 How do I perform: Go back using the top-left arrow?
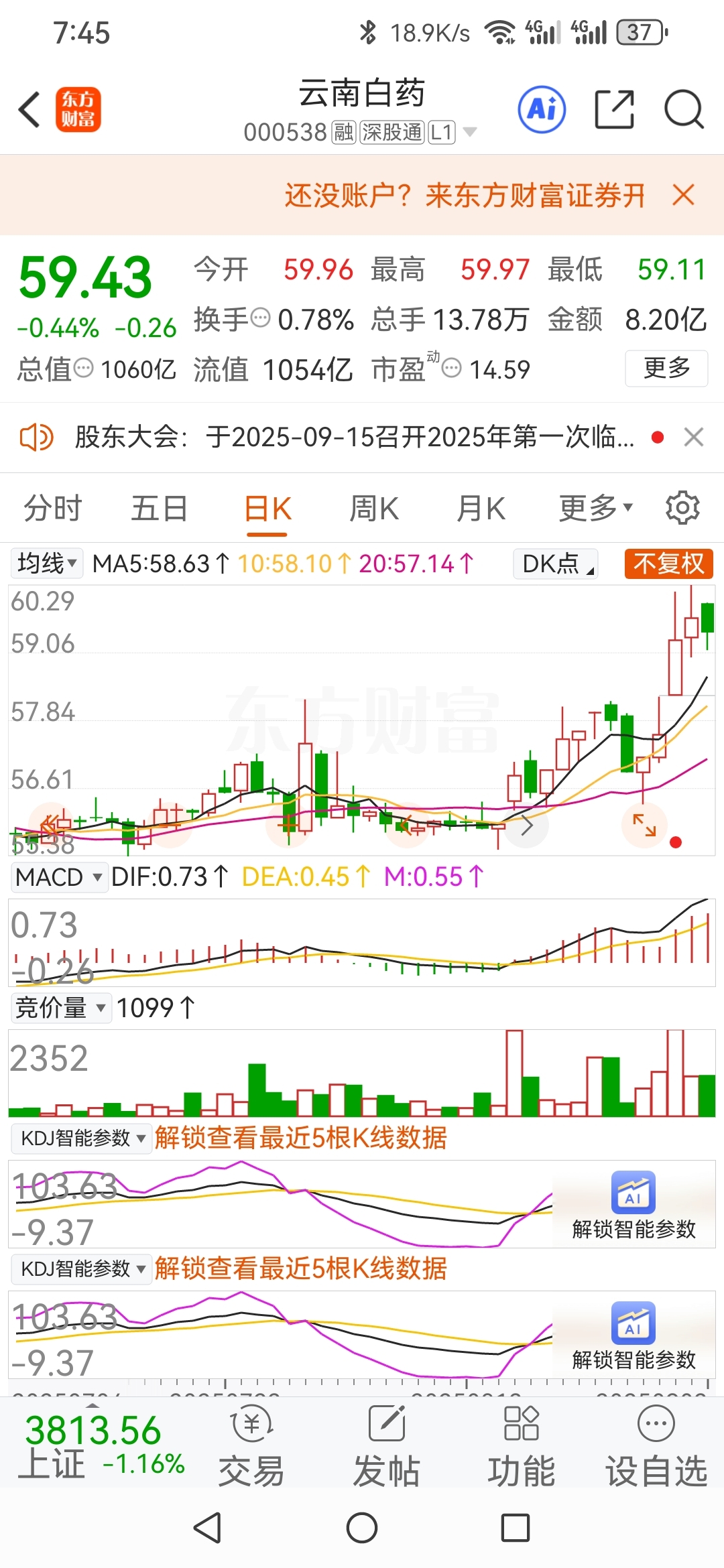click(x=30, y=109)
